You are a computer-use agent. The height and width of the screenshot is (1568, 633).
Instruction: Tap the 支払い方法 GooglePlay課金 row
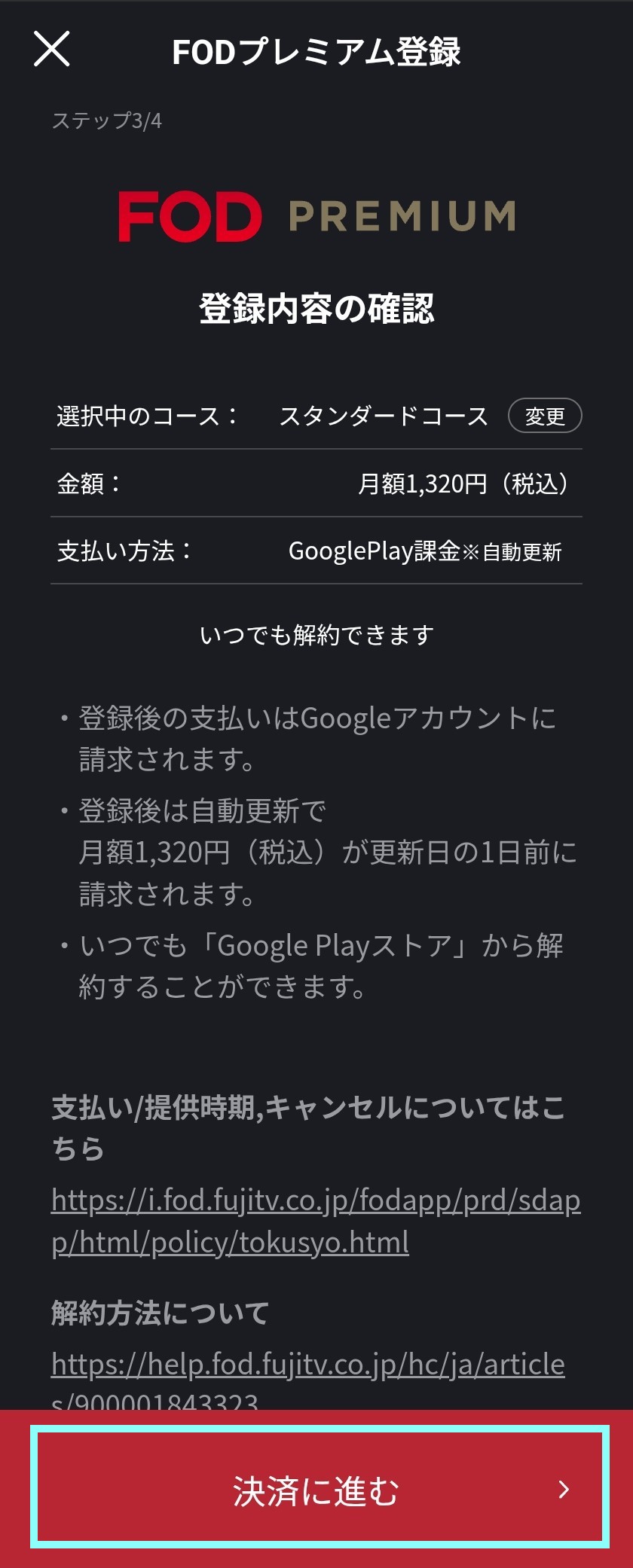(316, 552)
